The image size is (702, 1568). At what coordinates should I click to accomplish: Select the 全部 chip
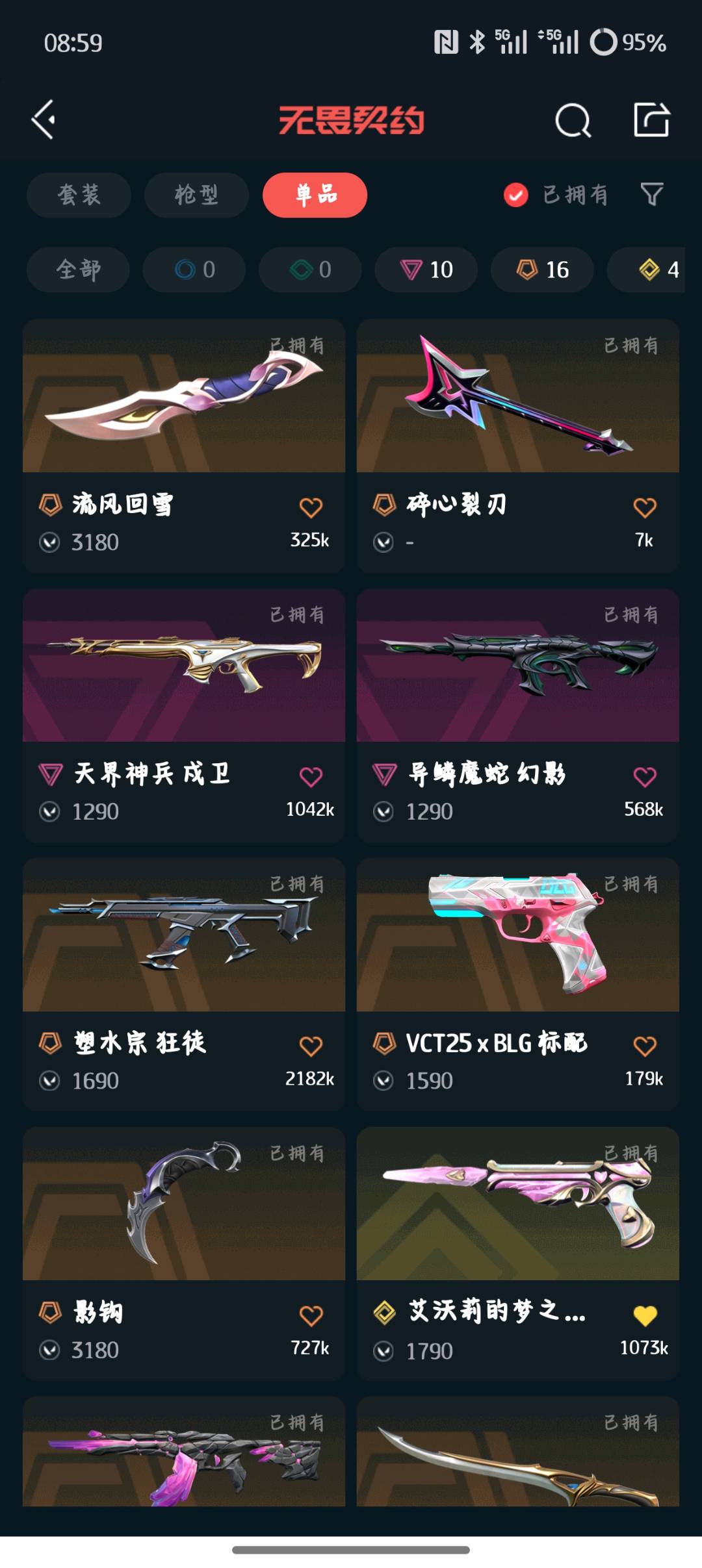click(78, 270)
